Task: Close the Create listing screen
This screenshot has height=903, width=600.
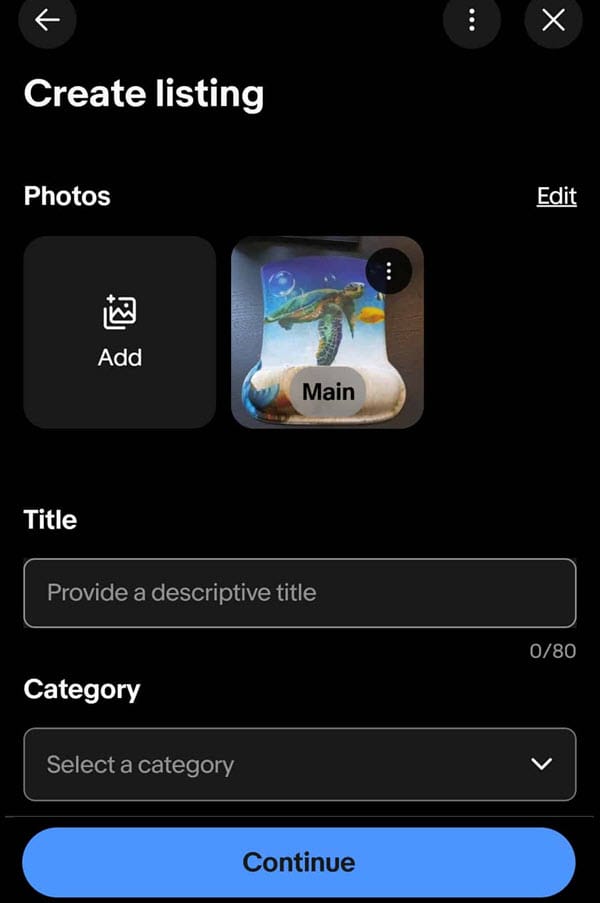Action: (x=553, y=20)
